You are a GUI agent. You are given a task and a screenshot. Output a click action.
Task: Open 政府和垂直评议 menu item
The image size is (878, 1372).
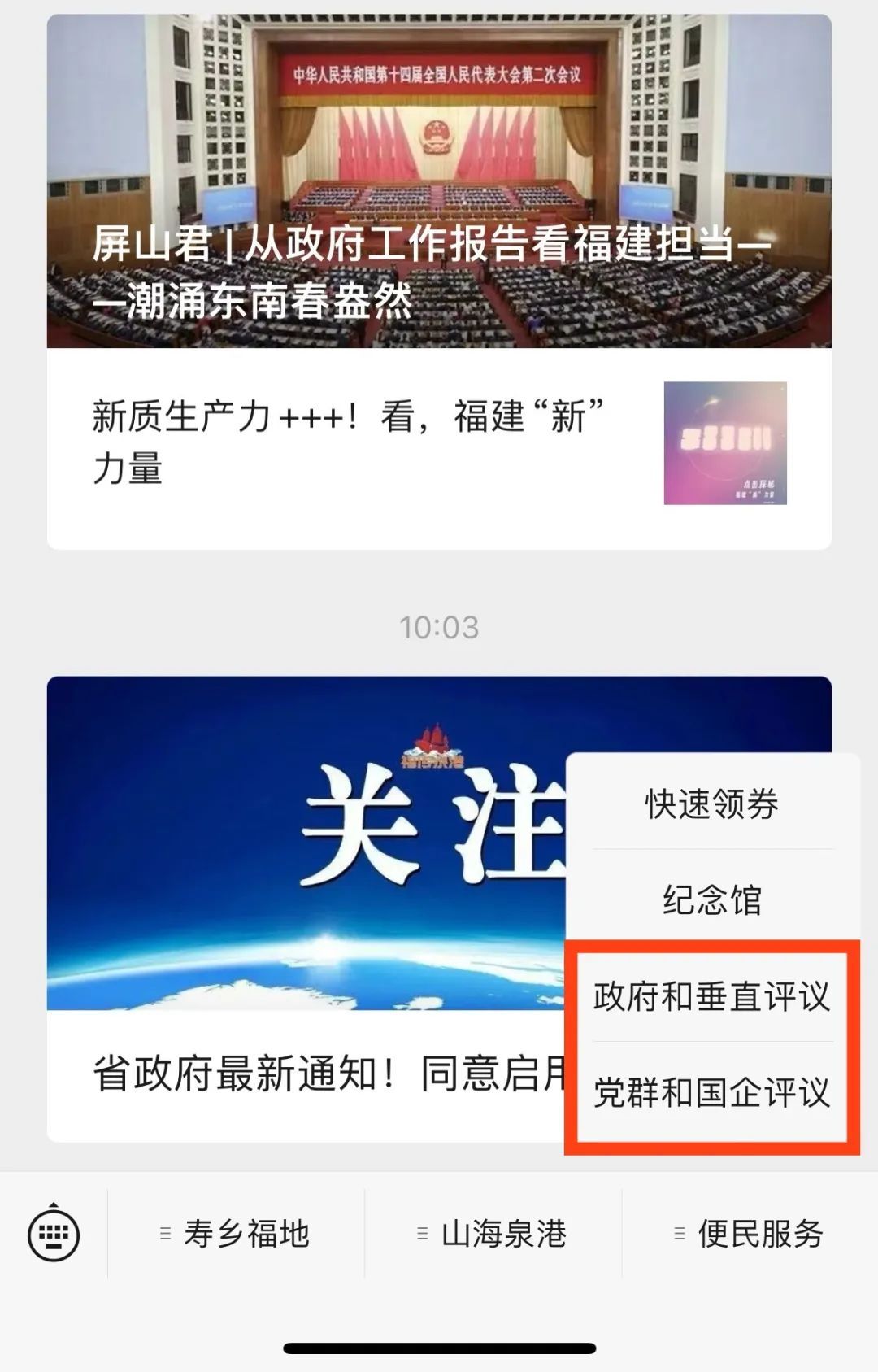(x=712, y=996)
